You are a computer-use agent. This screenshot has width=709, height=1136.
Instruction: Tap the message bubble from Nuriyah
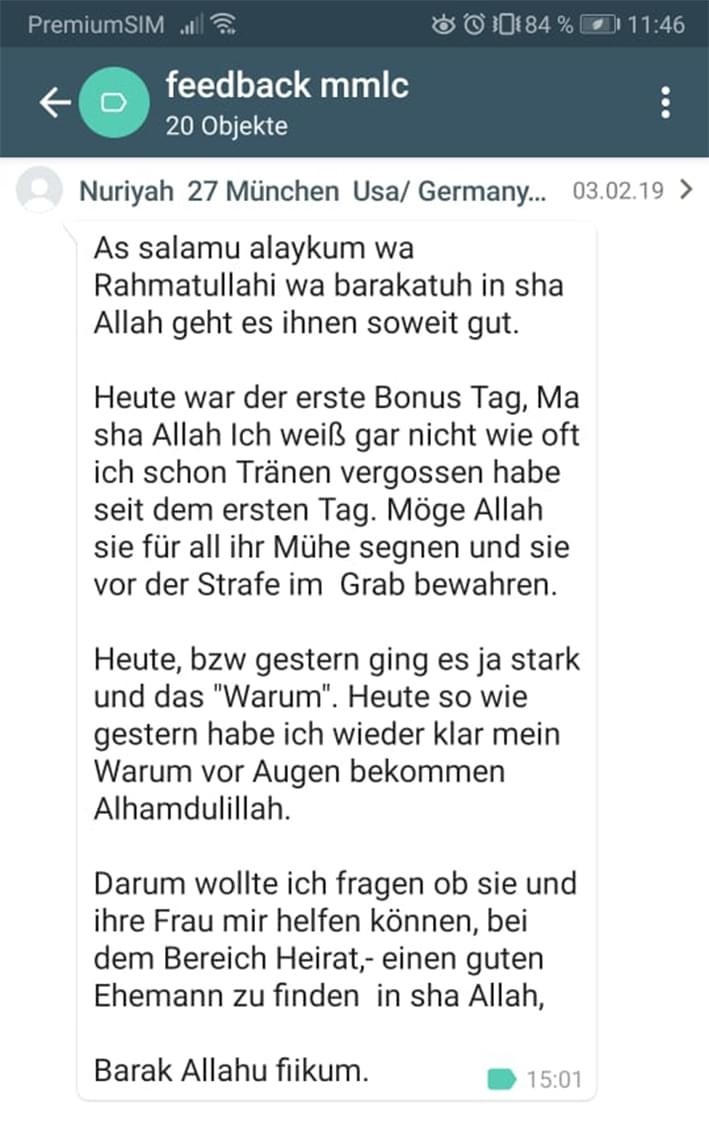(337, 661)
